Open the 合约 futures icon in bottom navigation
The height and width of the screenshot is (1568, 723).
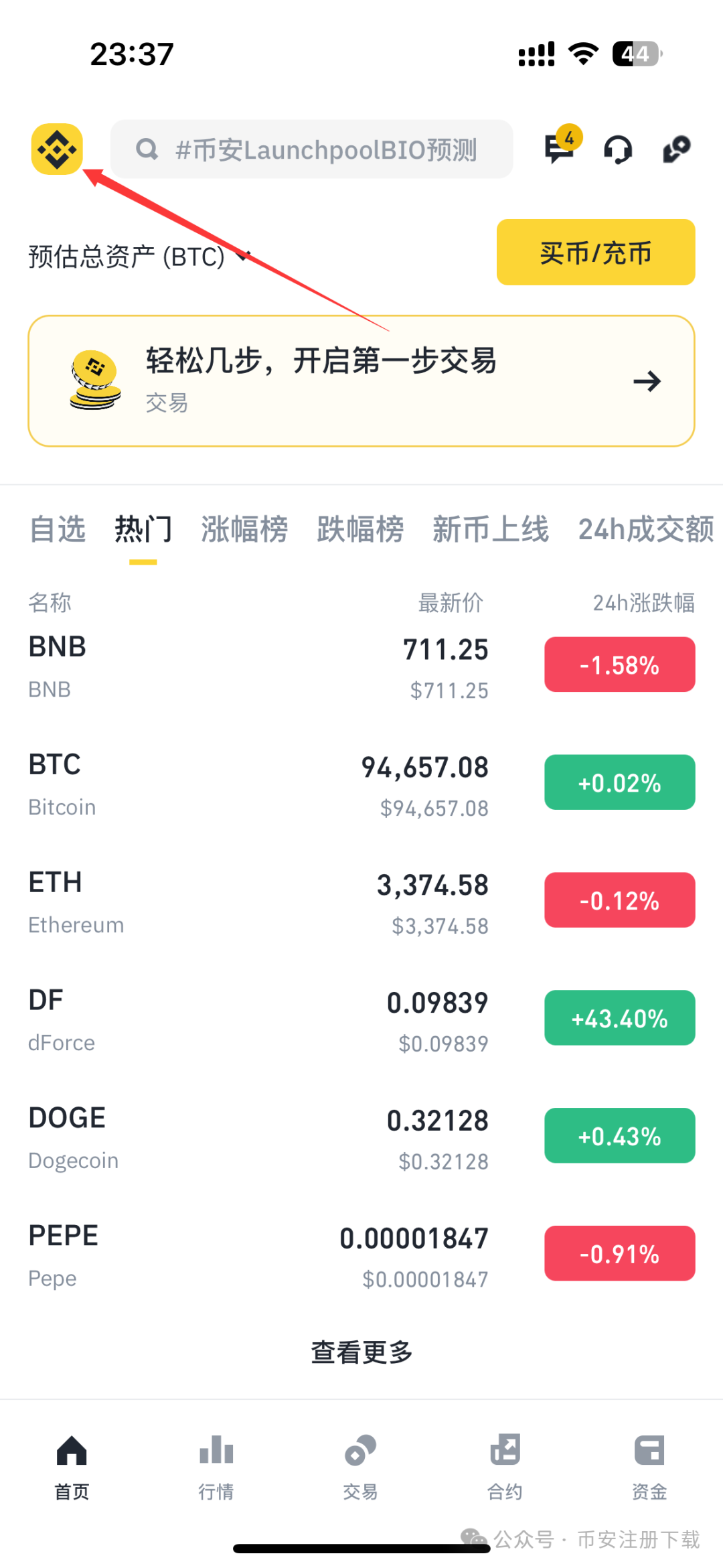(x=504, y=1464)
